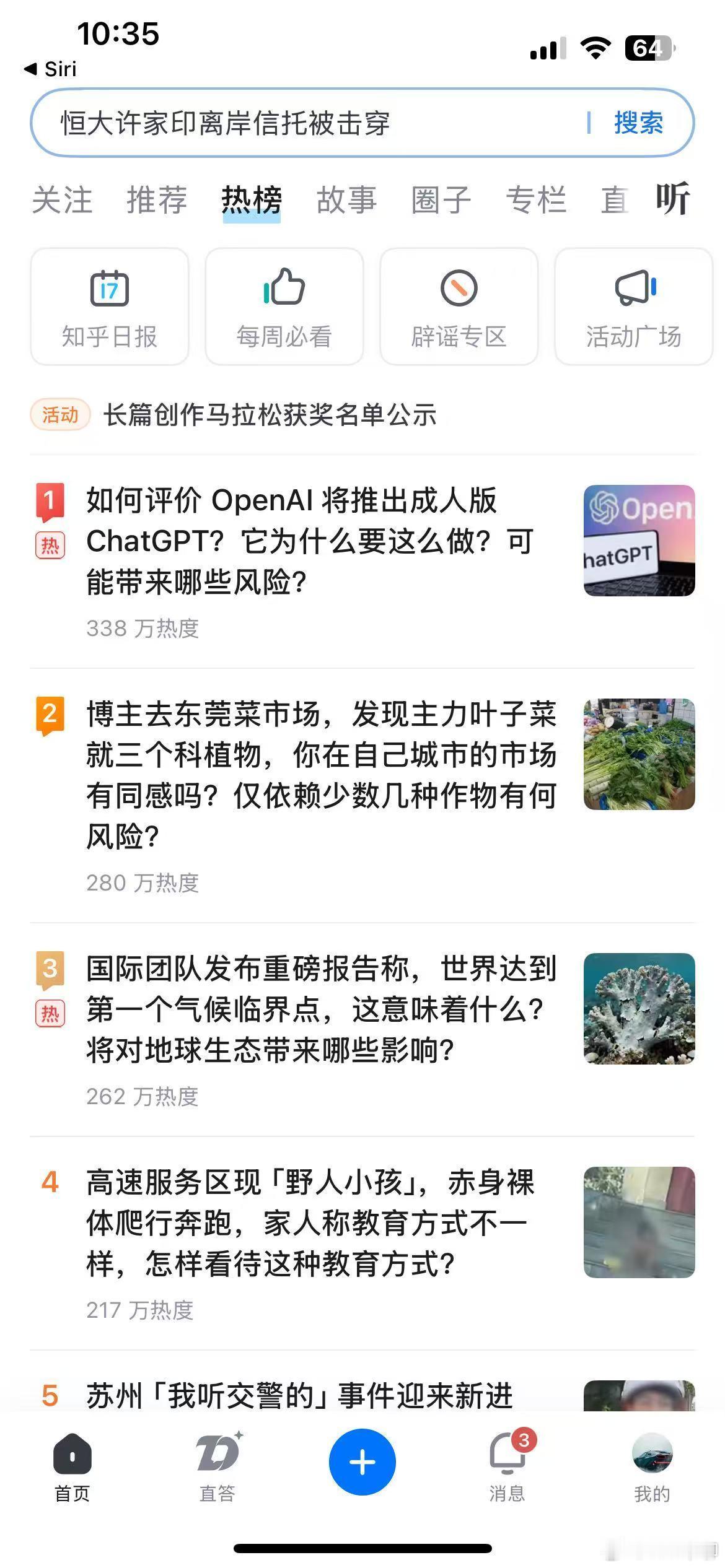Open 消息 notifications with 3 unread

(507, 1467)
